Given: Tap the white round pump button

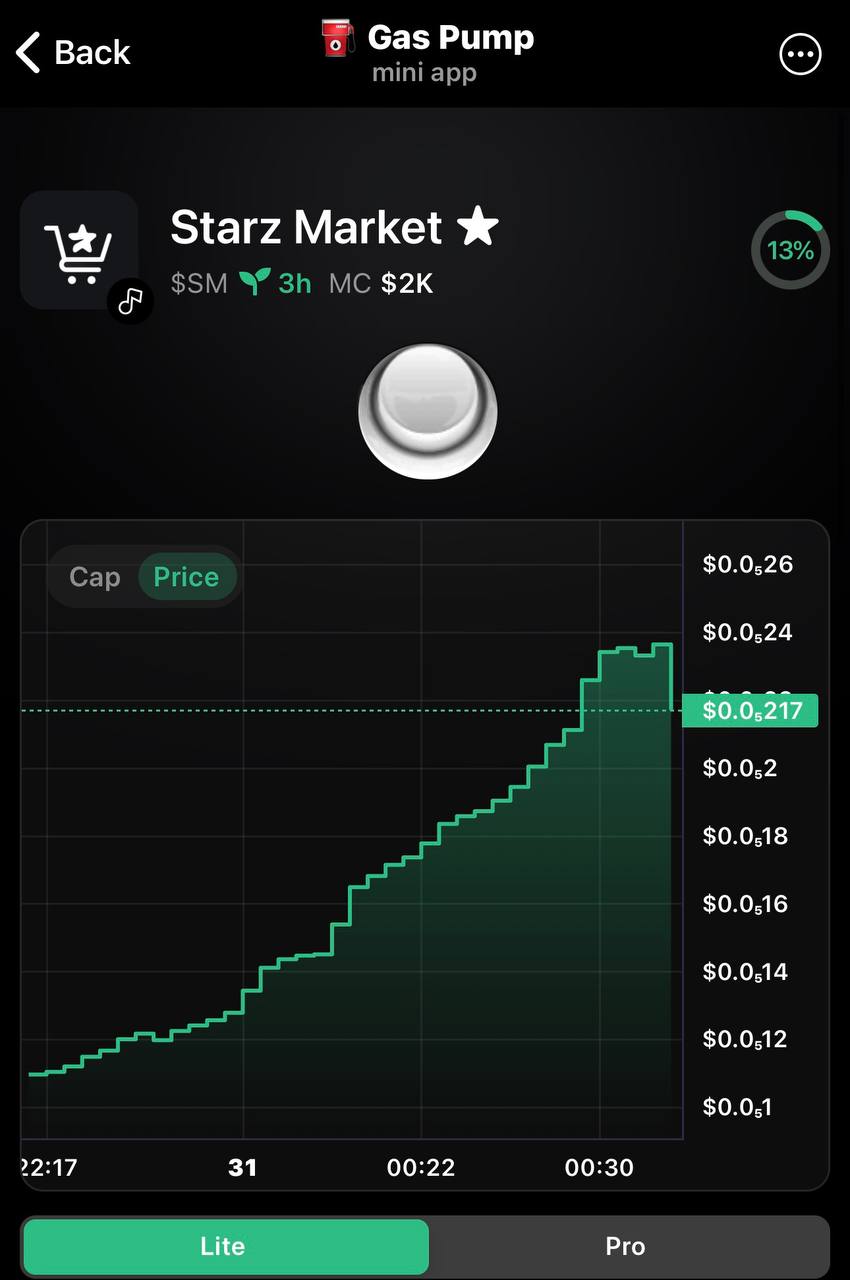Looking at the screenshot, I should point(427,411).
